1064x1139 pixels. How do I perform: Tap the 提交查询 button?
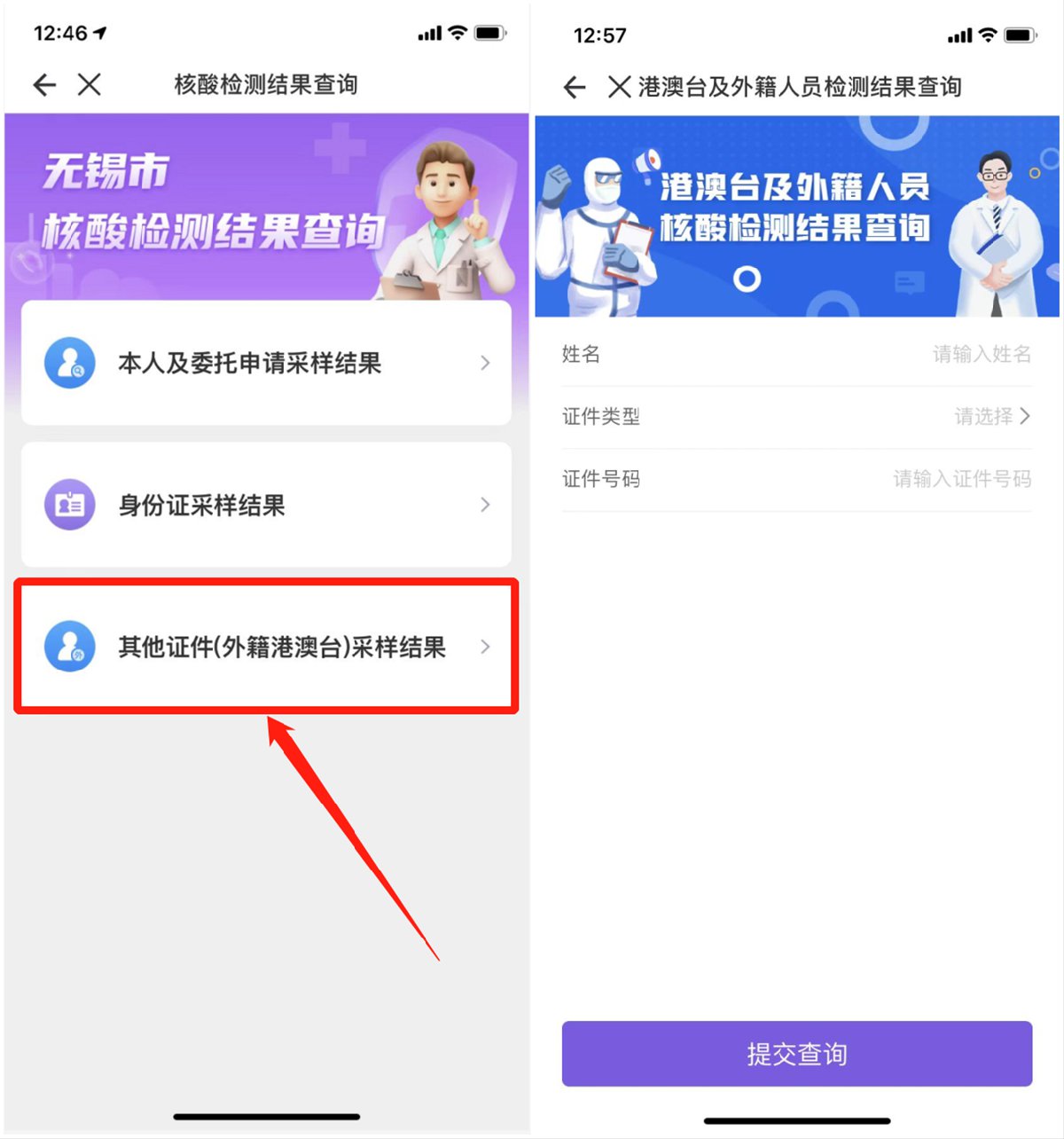(x=796, y=1054)
